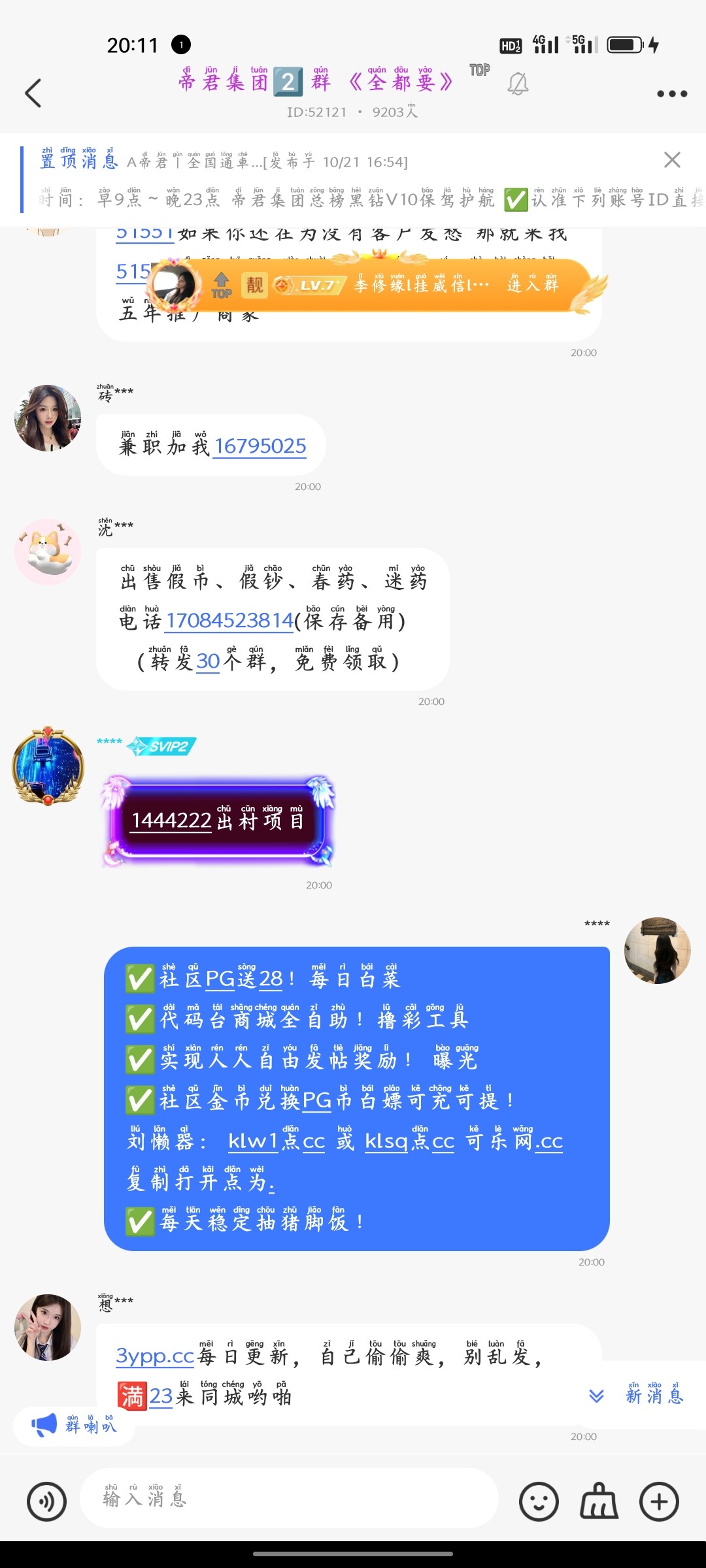Go back with the arrow
706x1568 pixels.
[x=34, y=93]
